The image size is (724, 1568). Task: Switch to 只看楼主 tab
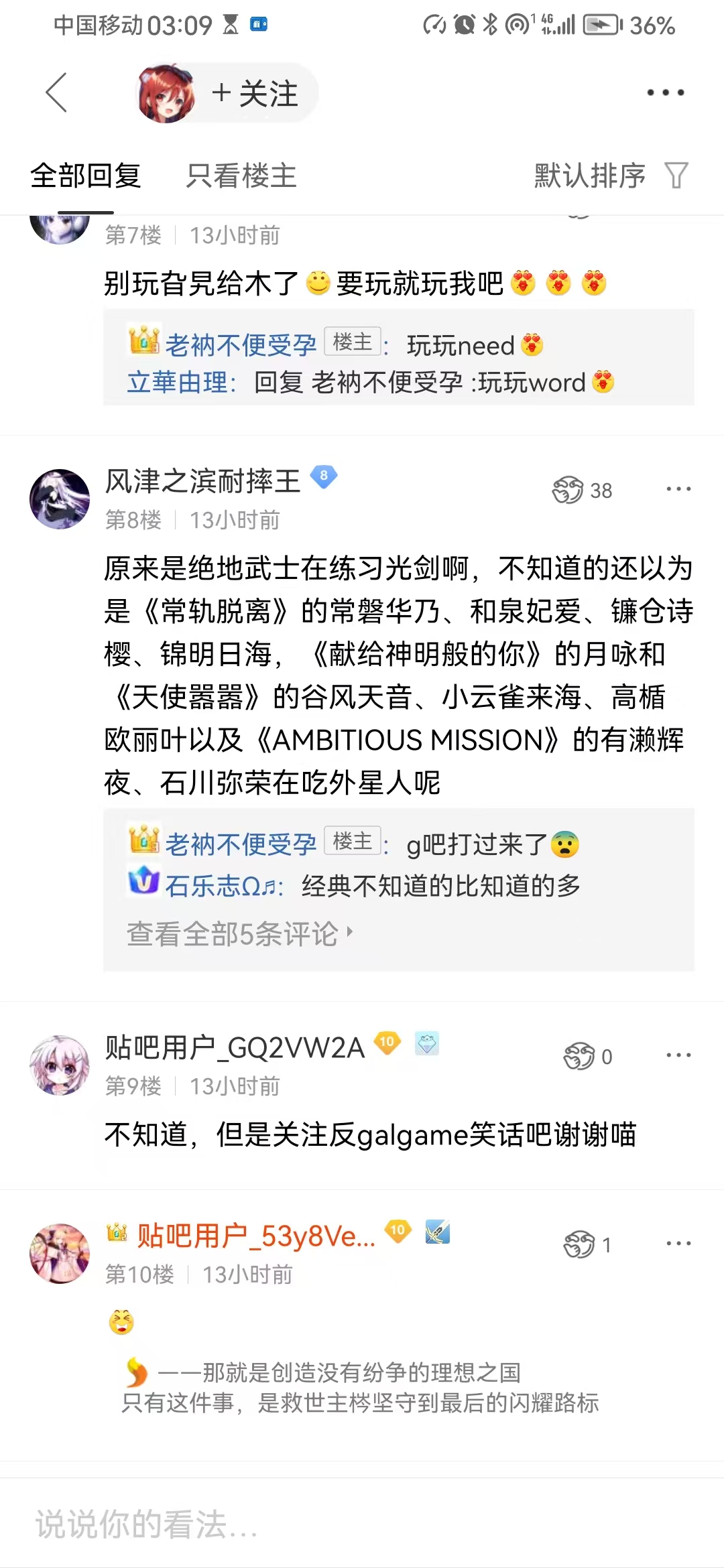[241, 176]
